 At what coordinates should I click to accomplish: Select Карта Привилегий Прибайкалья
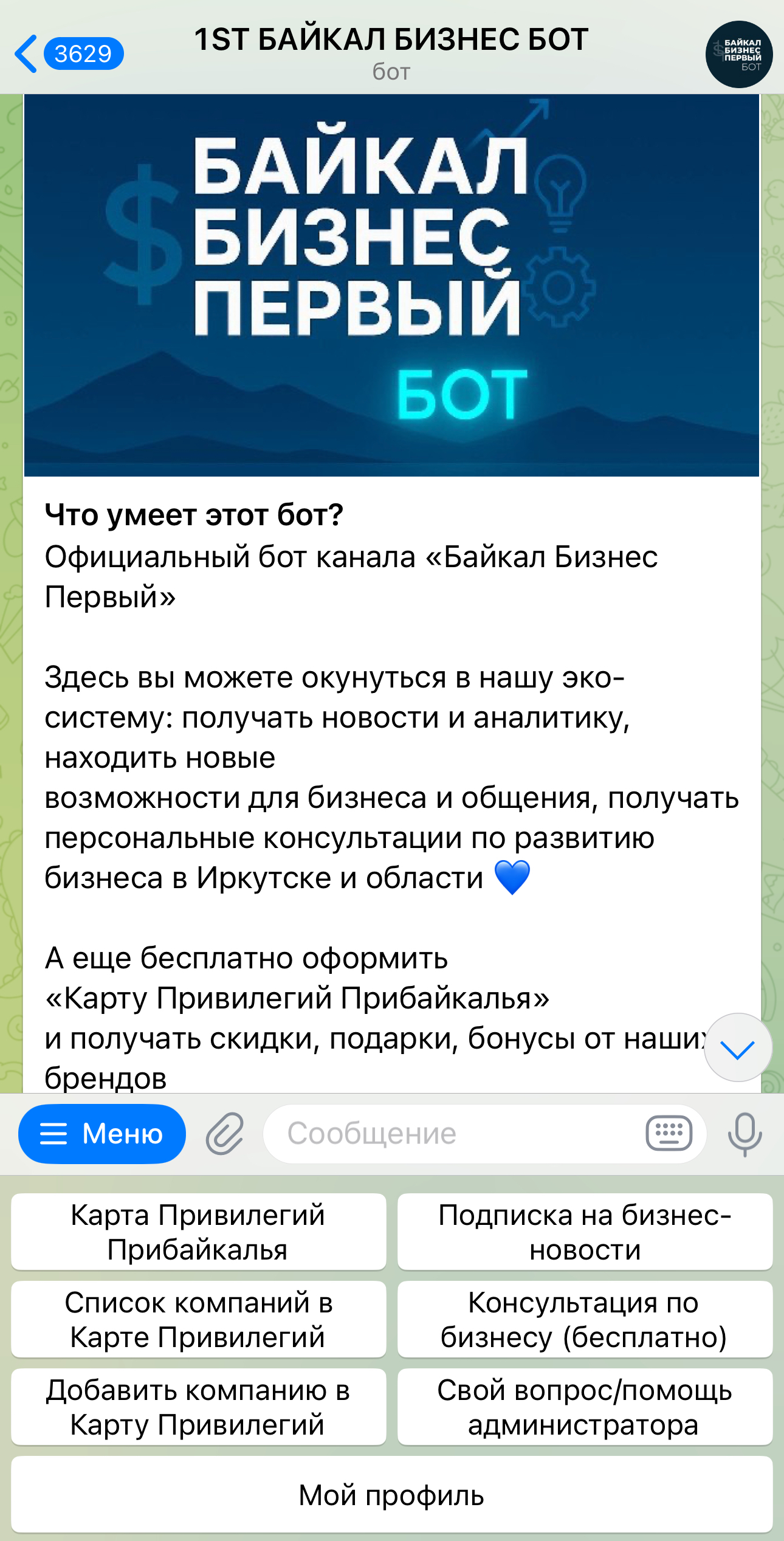(x=198, y=1232)
